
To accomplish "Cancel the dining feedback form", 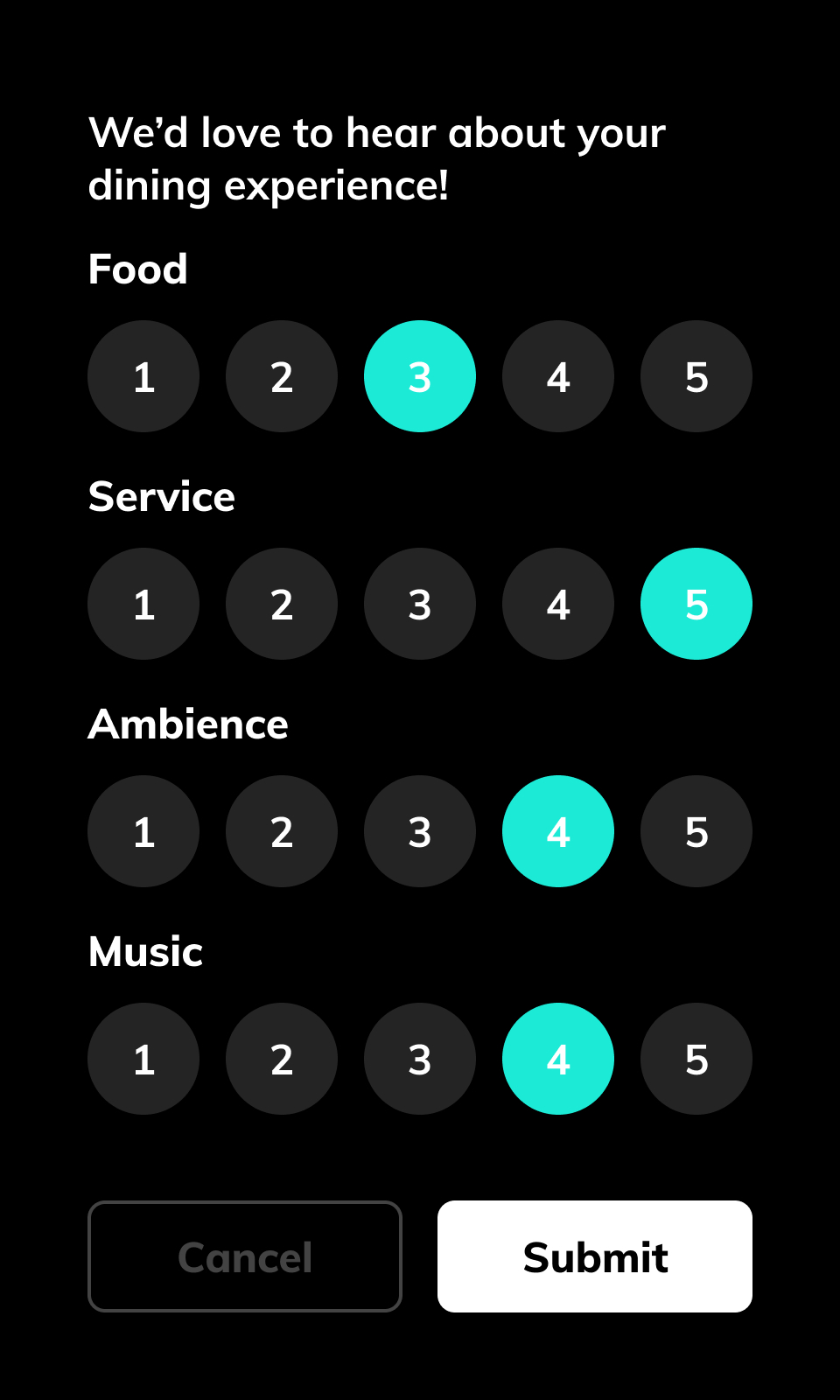I will tap(245, 1256).
